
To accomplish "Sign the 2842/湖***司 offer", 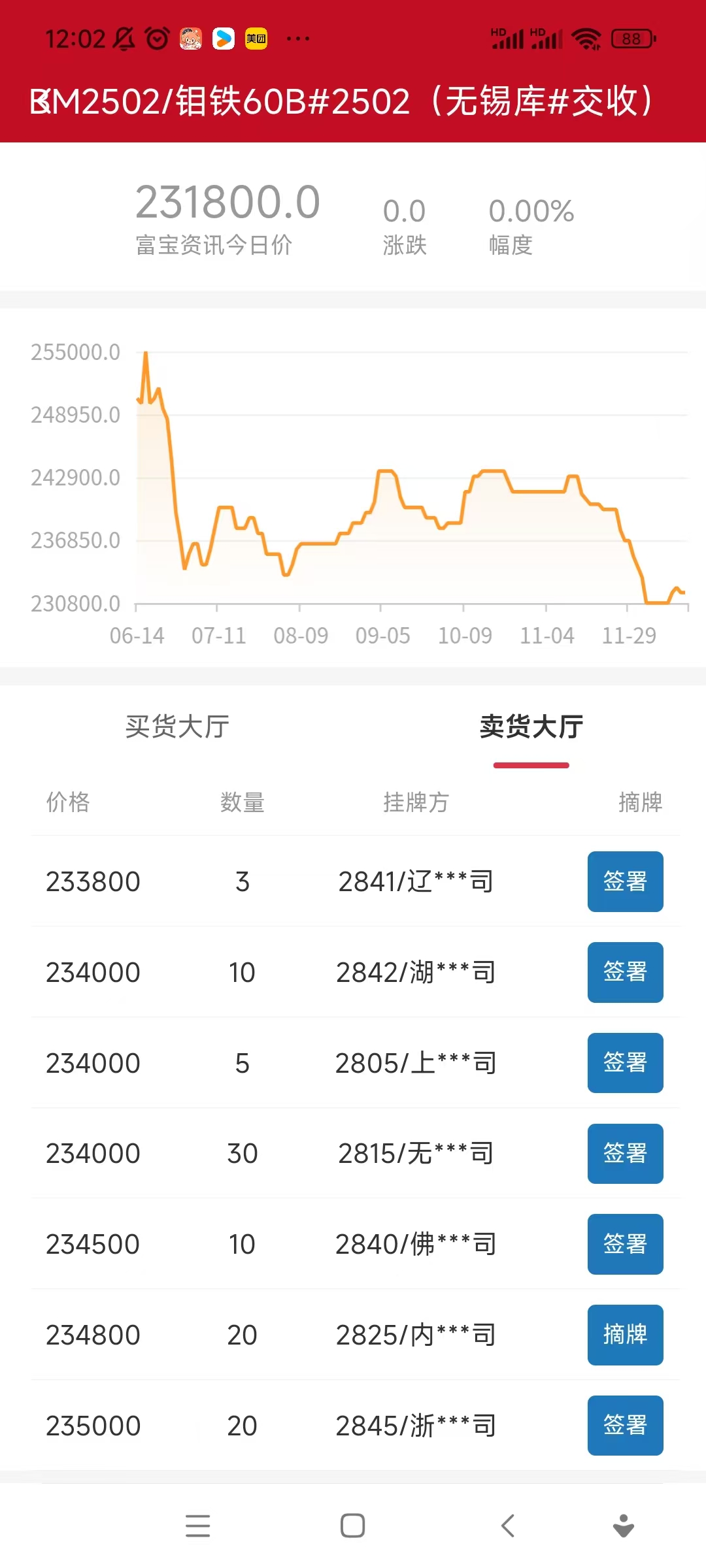I will click(625, 972).
